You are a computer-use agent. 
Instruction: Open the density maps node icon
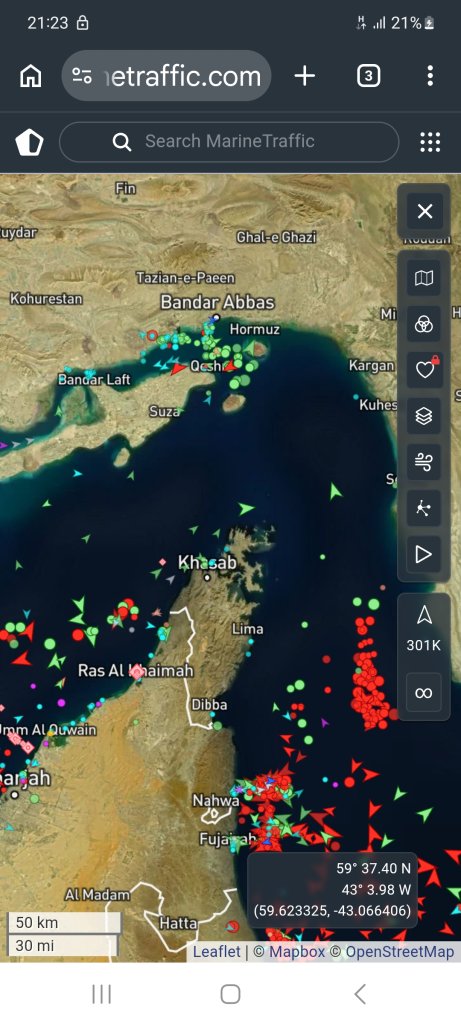click(x=424, y=509)
